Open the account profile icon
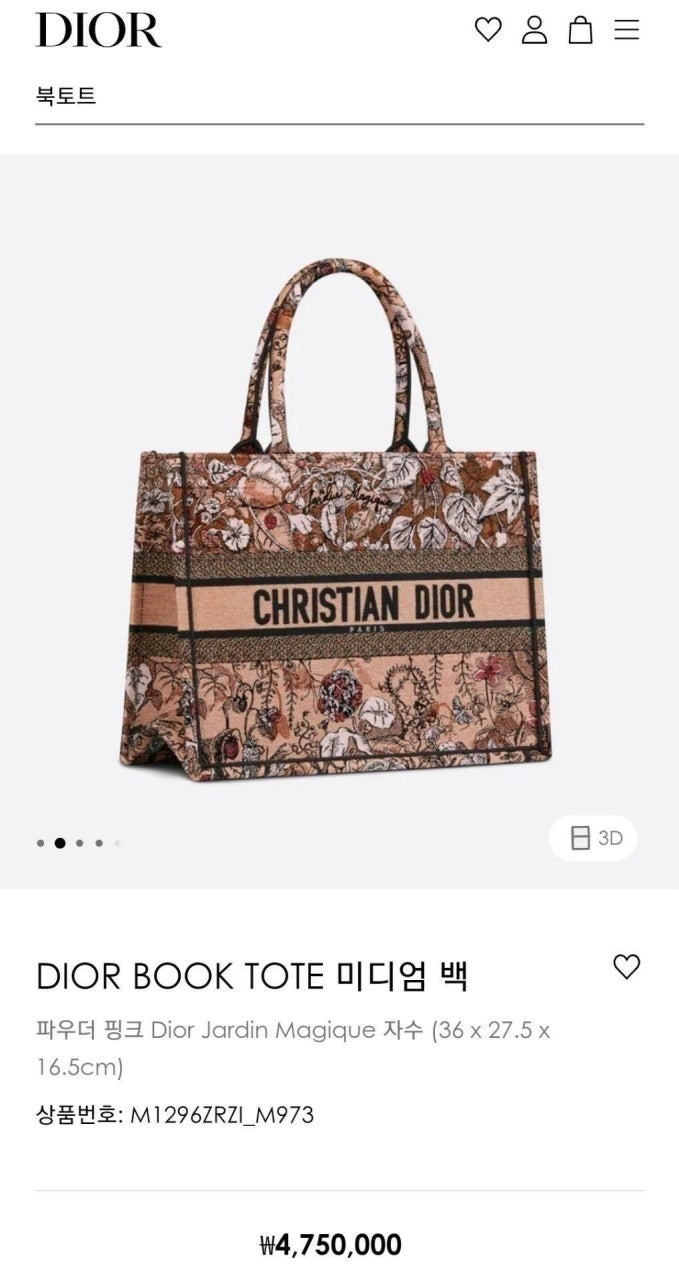The width and height of the screenshot is (679, 1280). pos(535,30)
